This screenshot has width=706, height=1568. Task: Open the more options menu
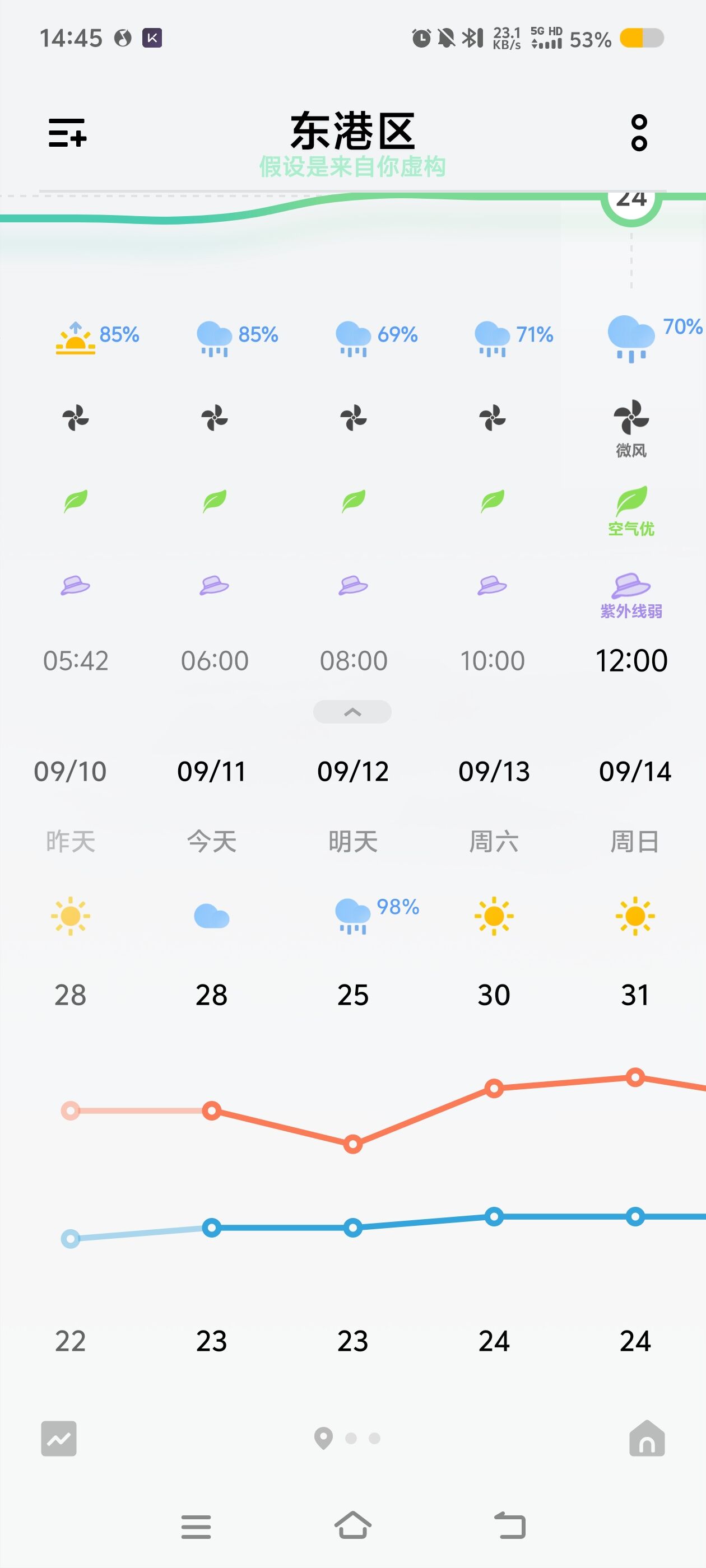(638, 133)
